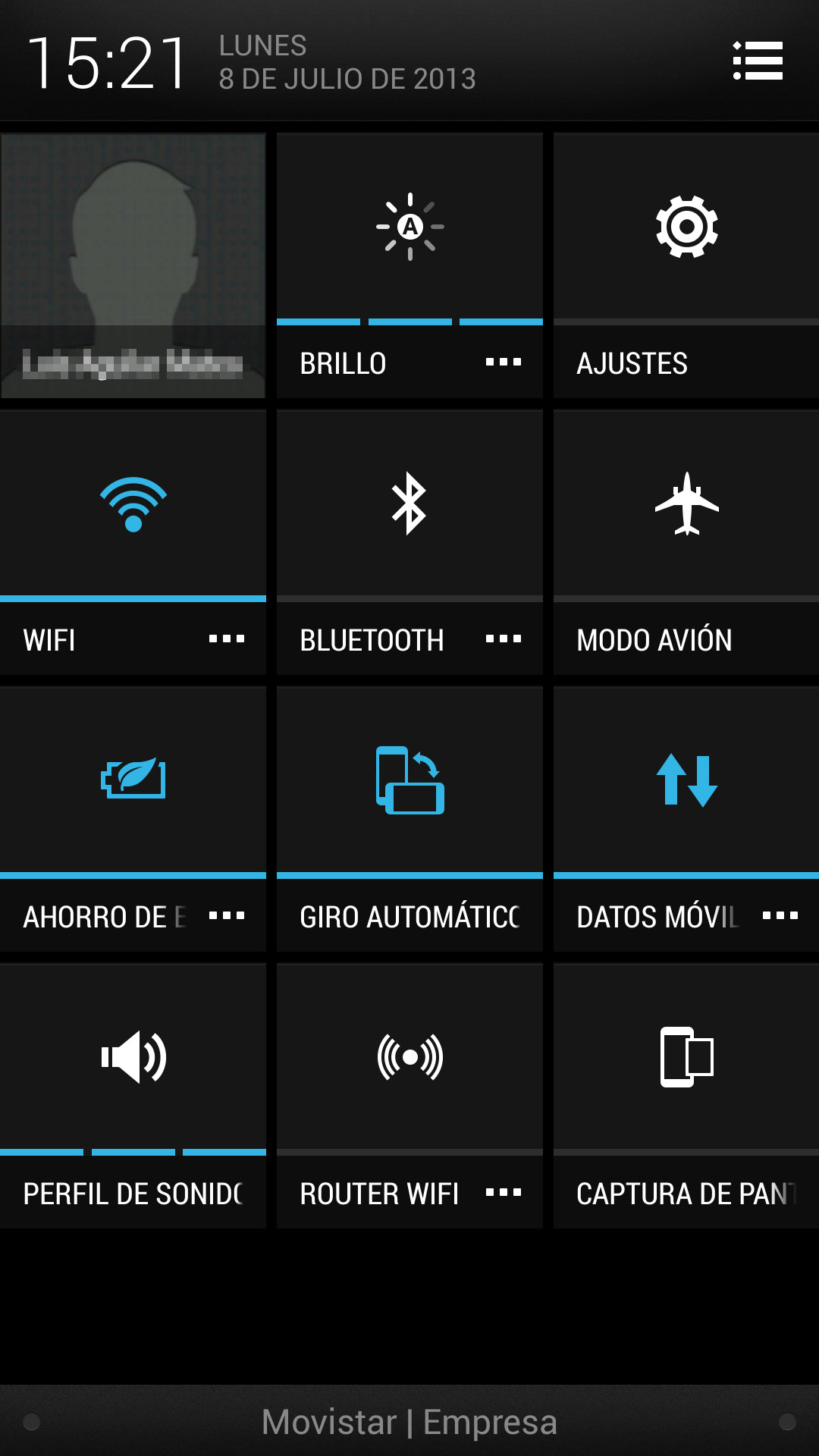Take a screenshot with Captura de Pantalla
The height and width of the screenshot is (1456, 819).
[686, 1058]
